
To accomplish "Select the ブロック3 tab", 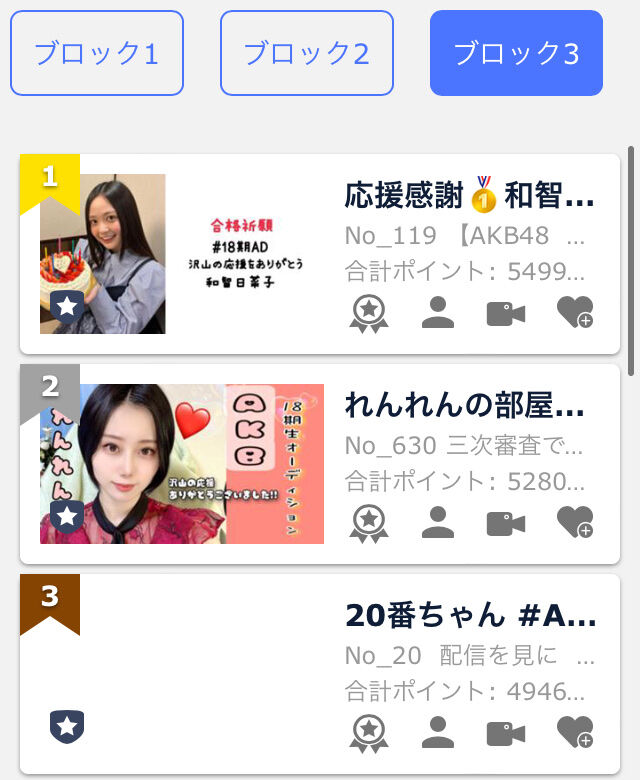I will point(516,53).
